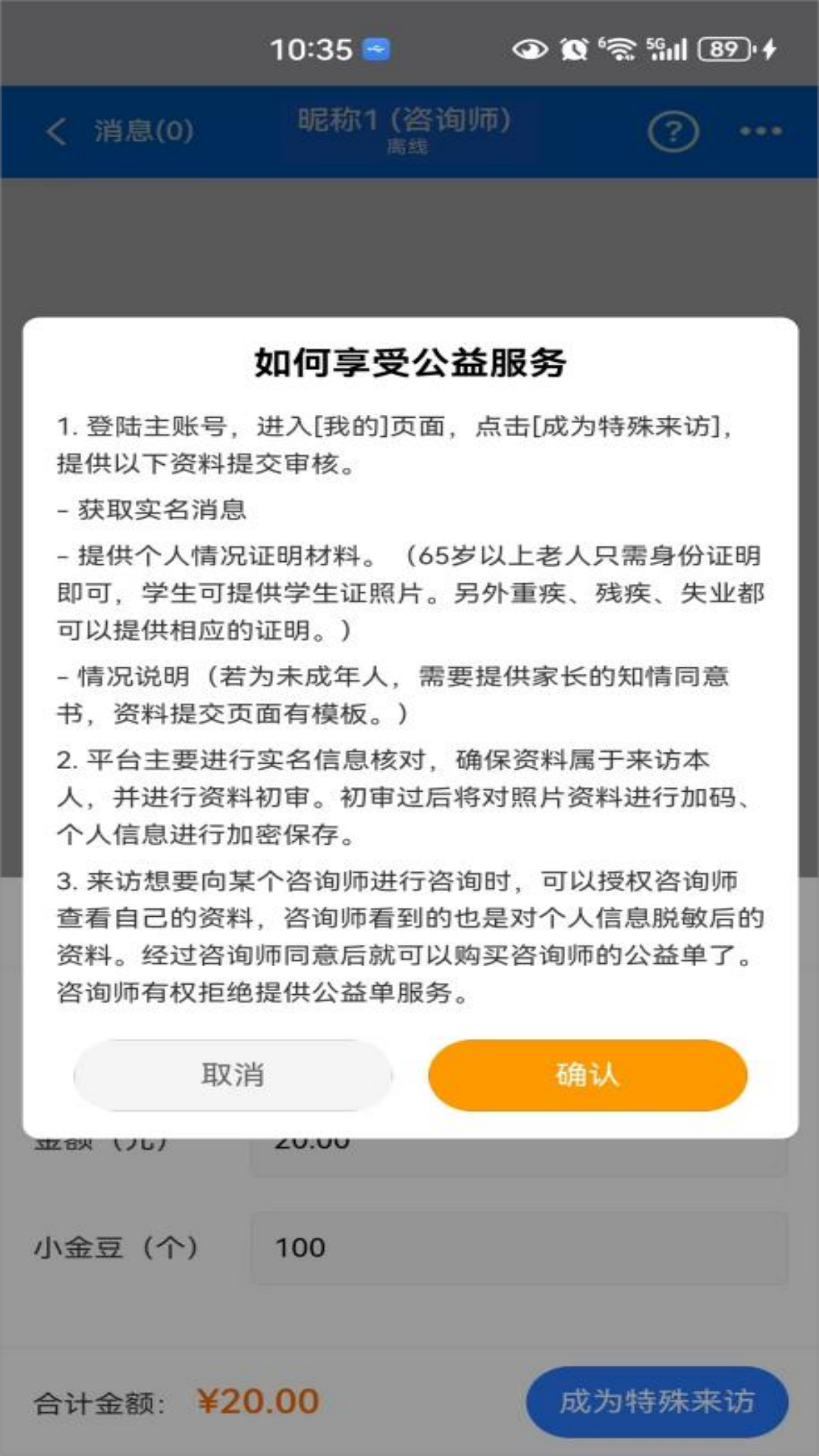Confirm the public welfare service dialog
Screen dimensions: 819x1456
click(x=588, y=1075)
